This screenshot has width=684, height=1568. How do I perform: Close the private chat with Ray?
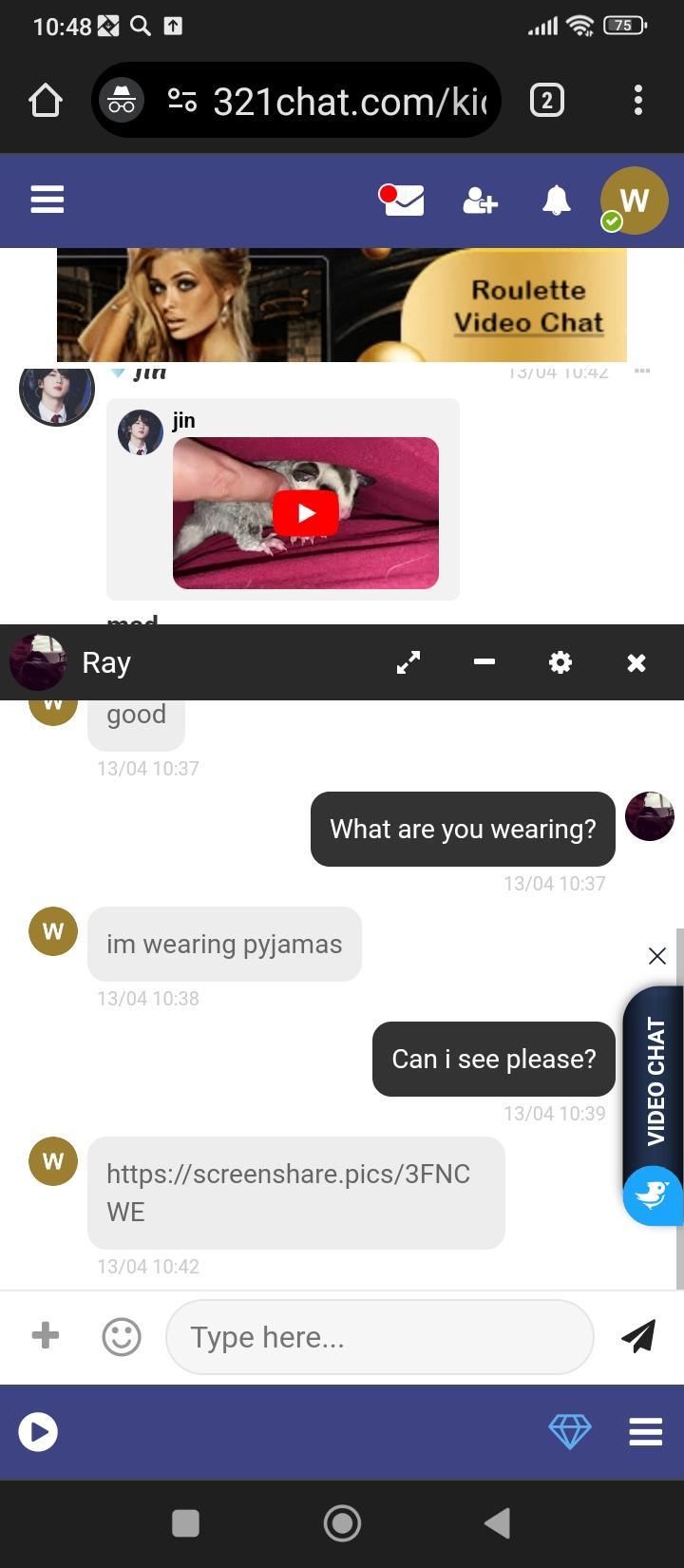coord(636,662)
